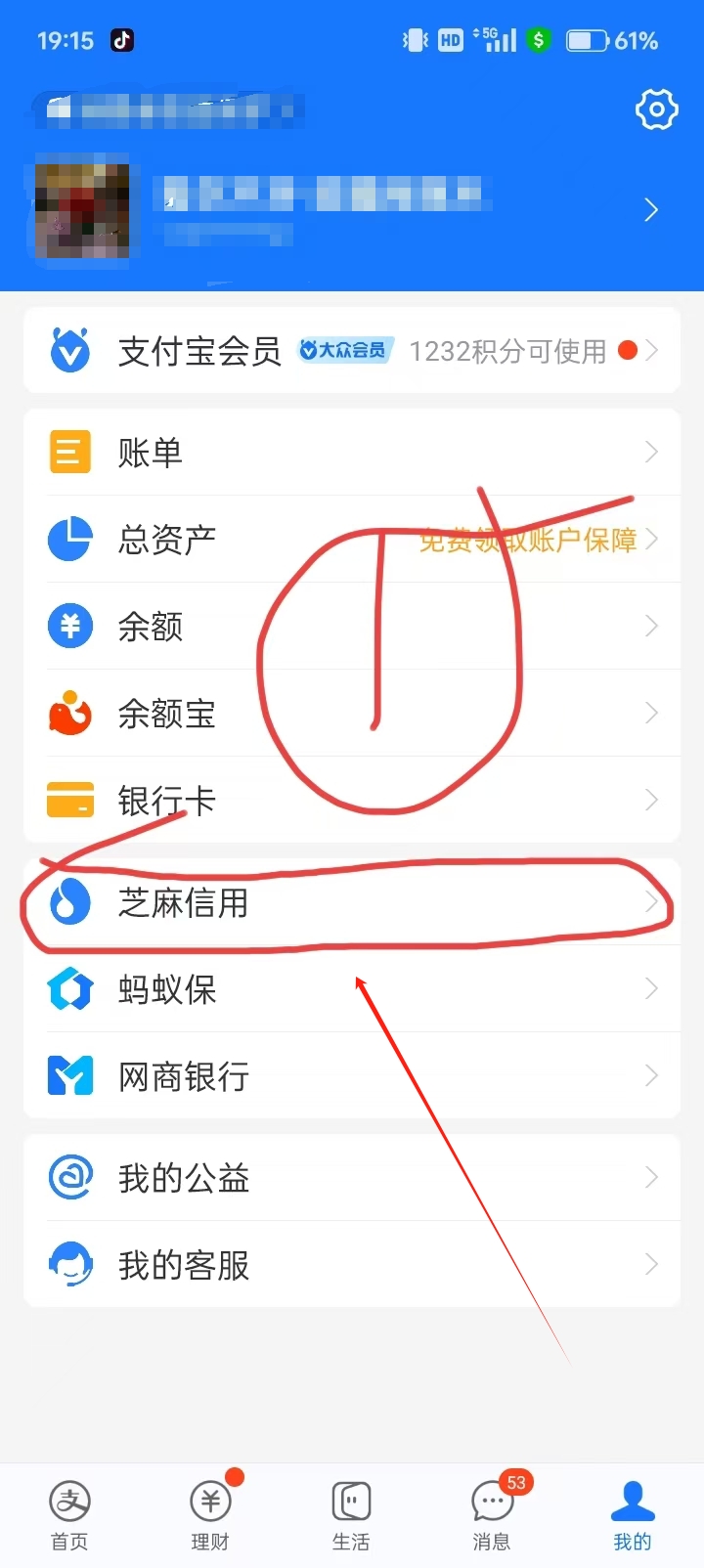704x1568 pixels.
Task: Select the 我的 tab
Action: [633, 1515]
